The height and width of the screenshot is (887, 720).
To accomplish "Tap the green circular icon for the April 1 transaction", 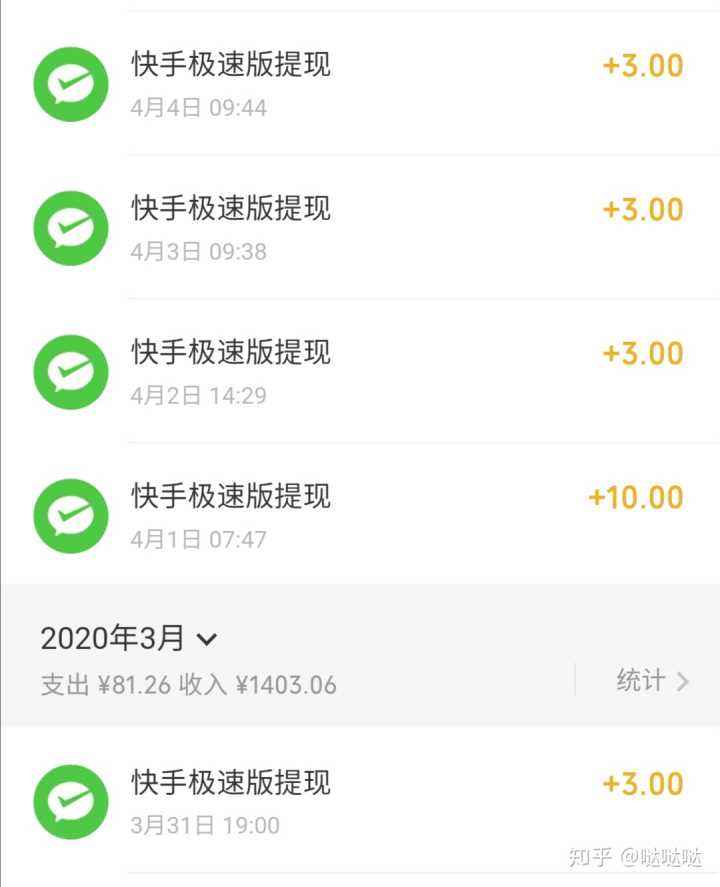I will point(70,516).
